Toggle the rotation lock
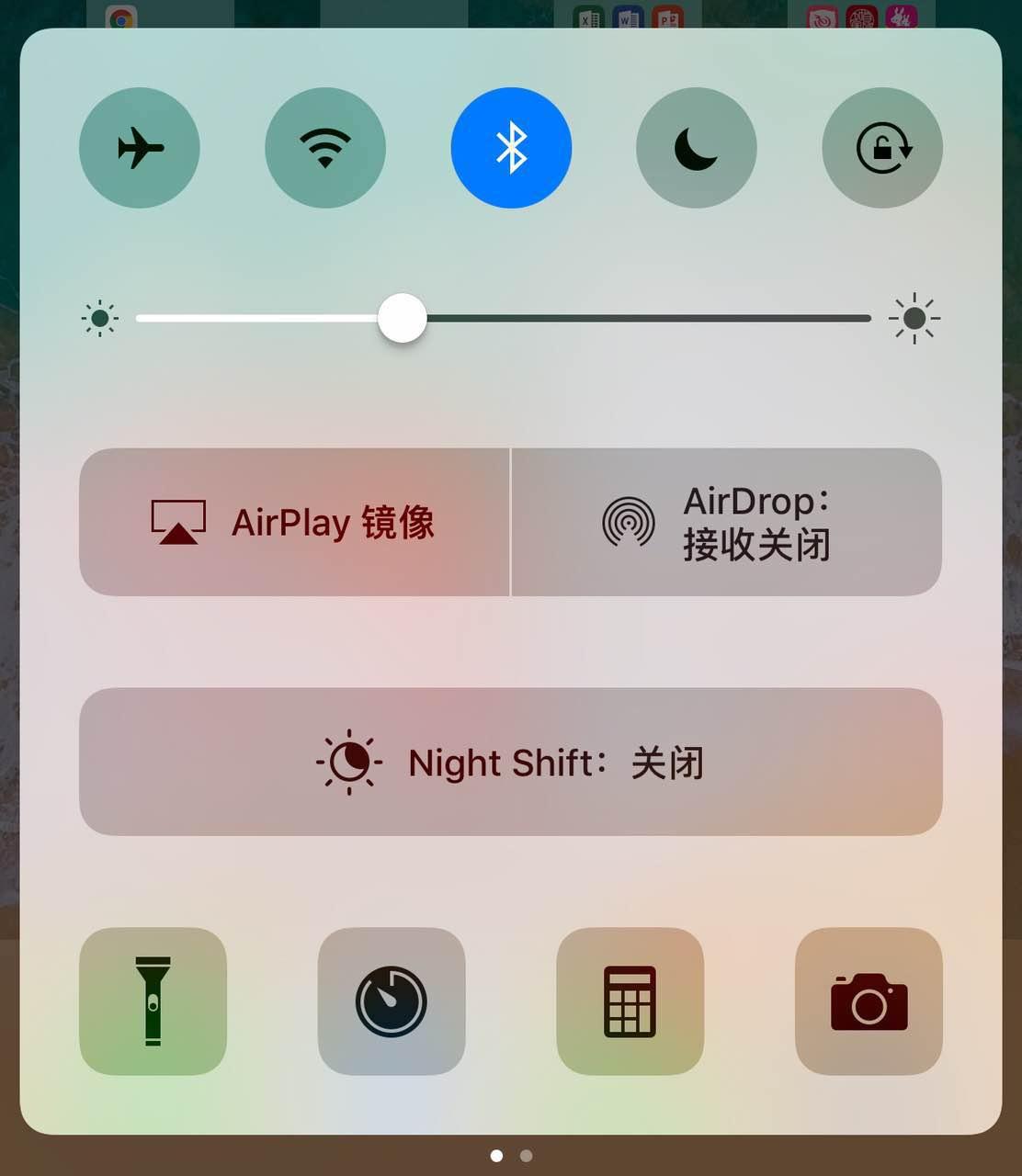Image resolution: width=1022 pixels, height=1176 pixels. pos(882,148)
